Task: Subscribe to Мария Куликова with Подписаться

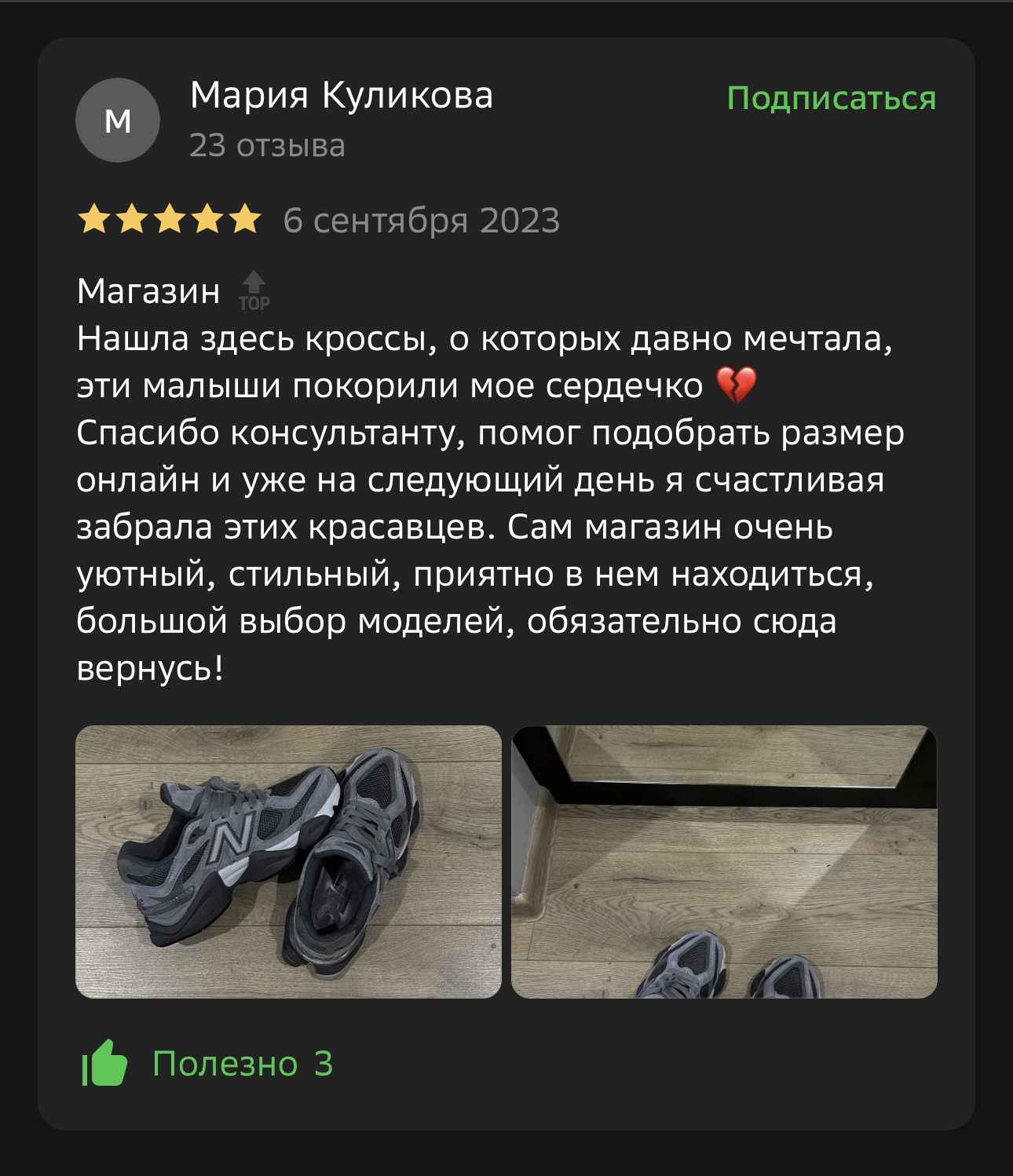Action: point(831,99)
